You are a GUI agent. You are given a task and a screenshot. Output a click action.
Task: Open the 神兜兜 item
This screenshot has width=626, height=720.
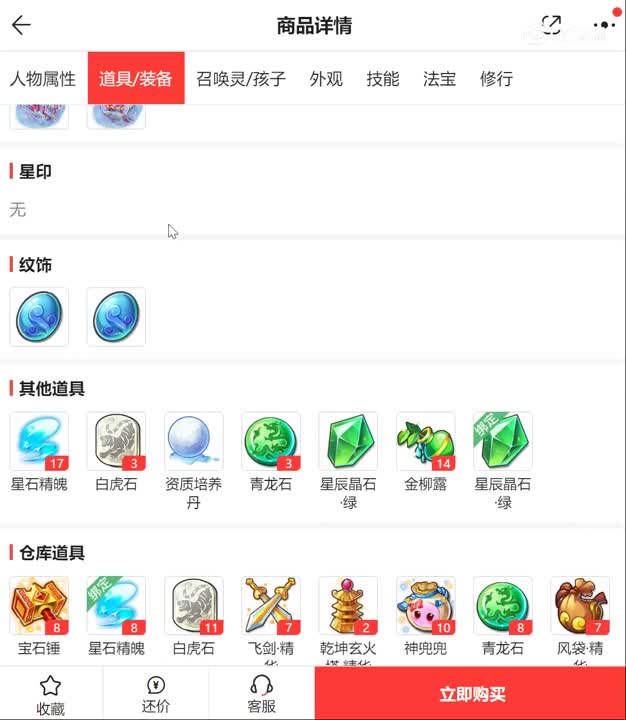point(425,606)
